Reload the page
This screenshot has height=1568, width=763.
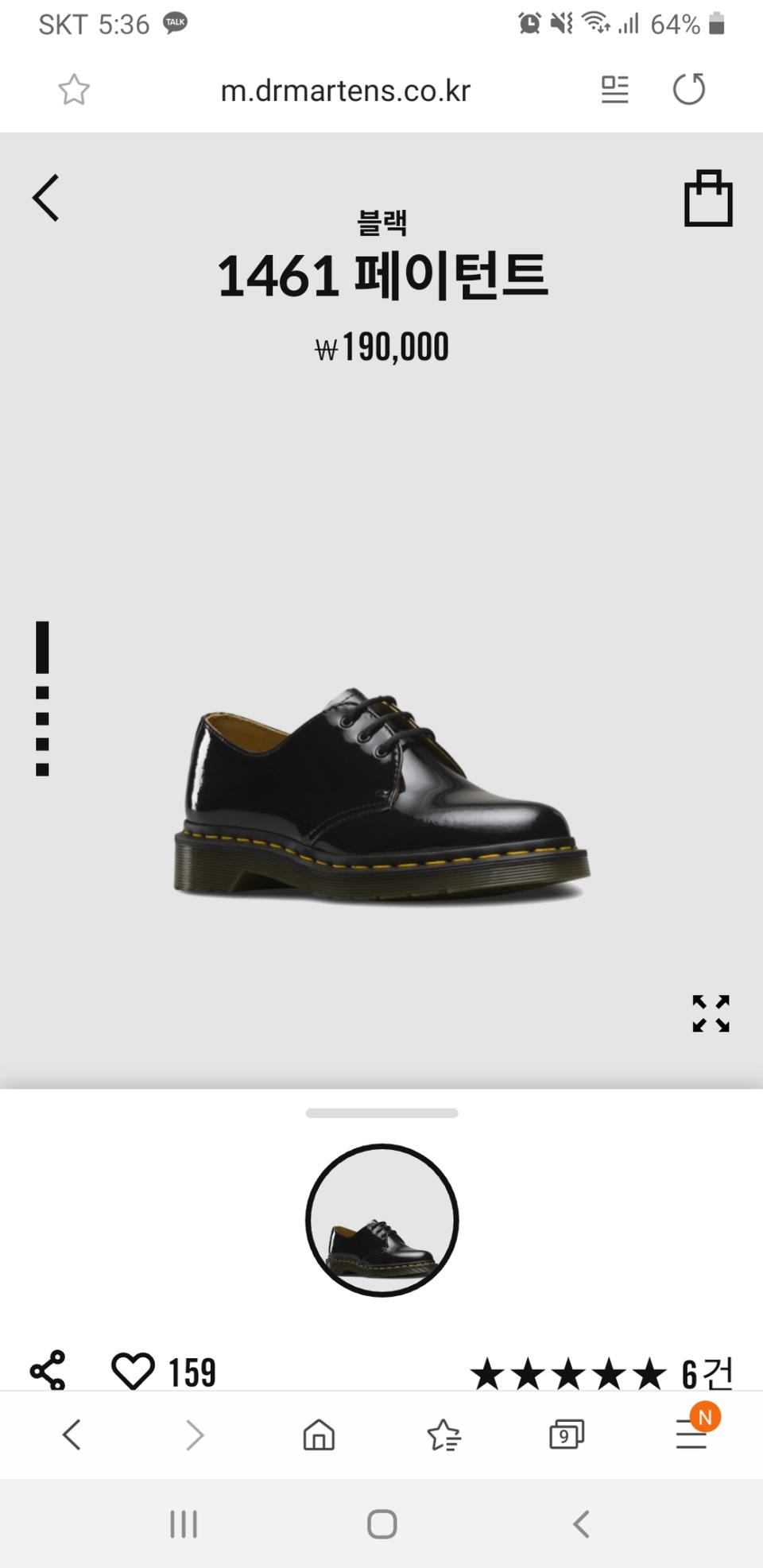(x=688, y=89)
